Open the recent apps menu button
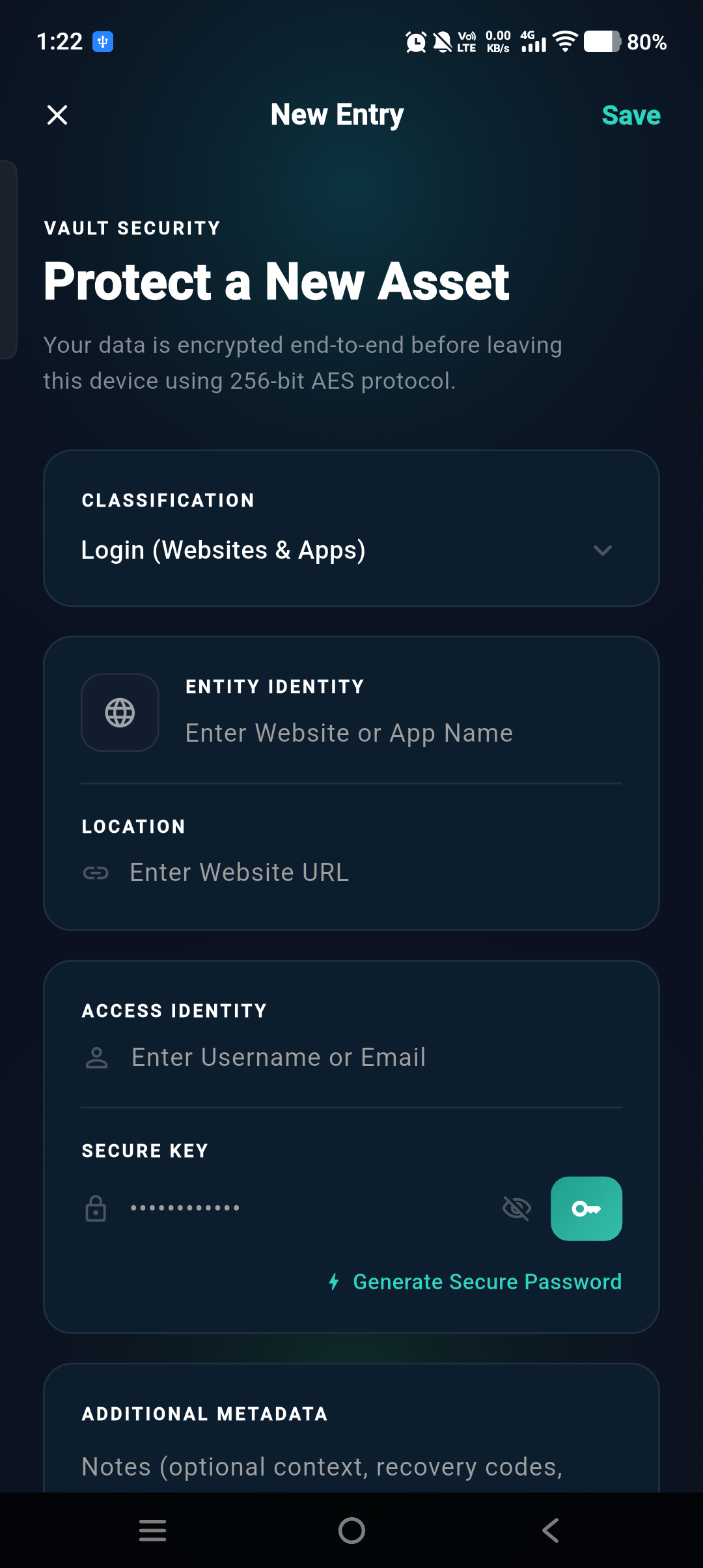The height and width of the screenshot is (1568, 703). point(152,1530)
